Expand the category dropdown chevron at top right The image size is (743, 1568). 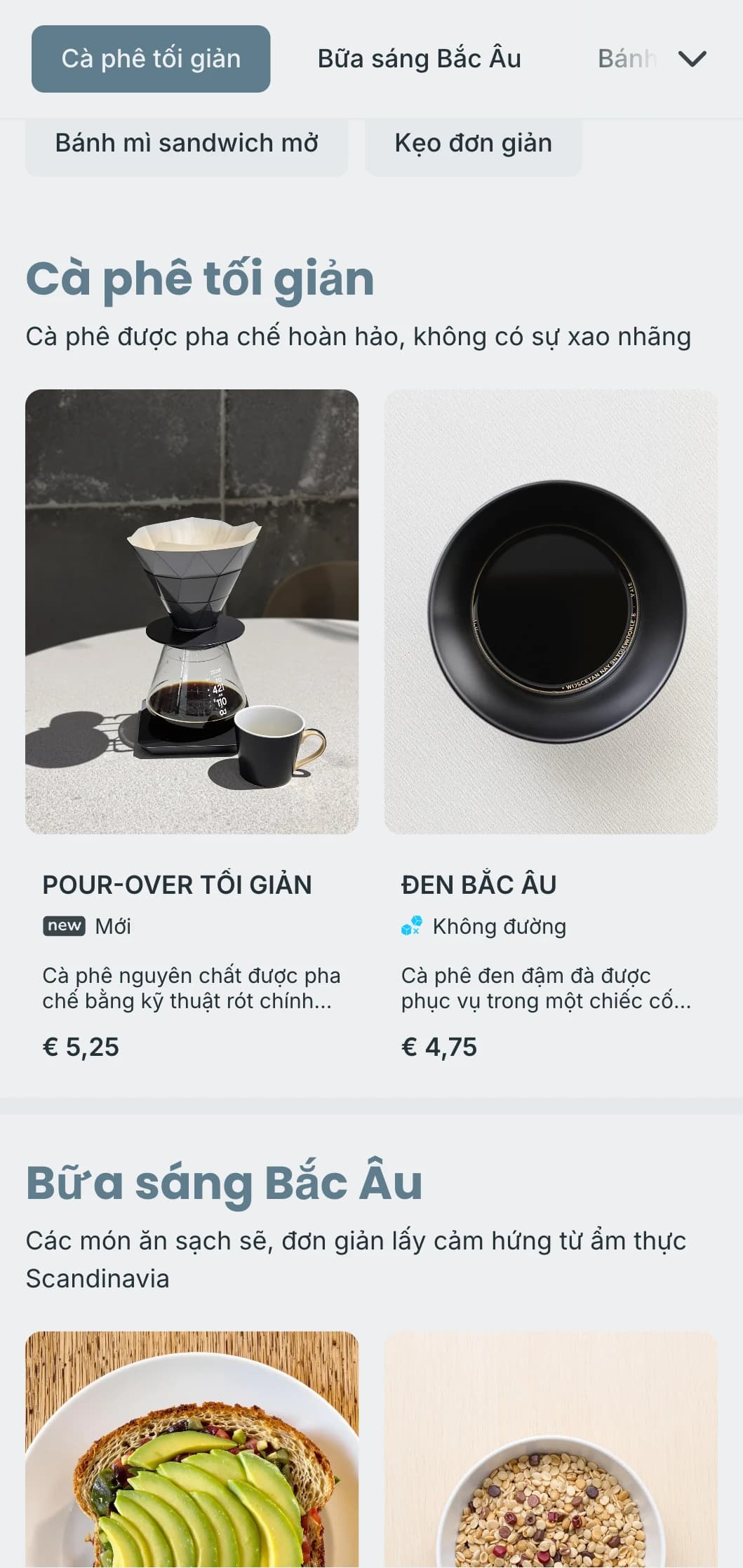click(693, 58)
